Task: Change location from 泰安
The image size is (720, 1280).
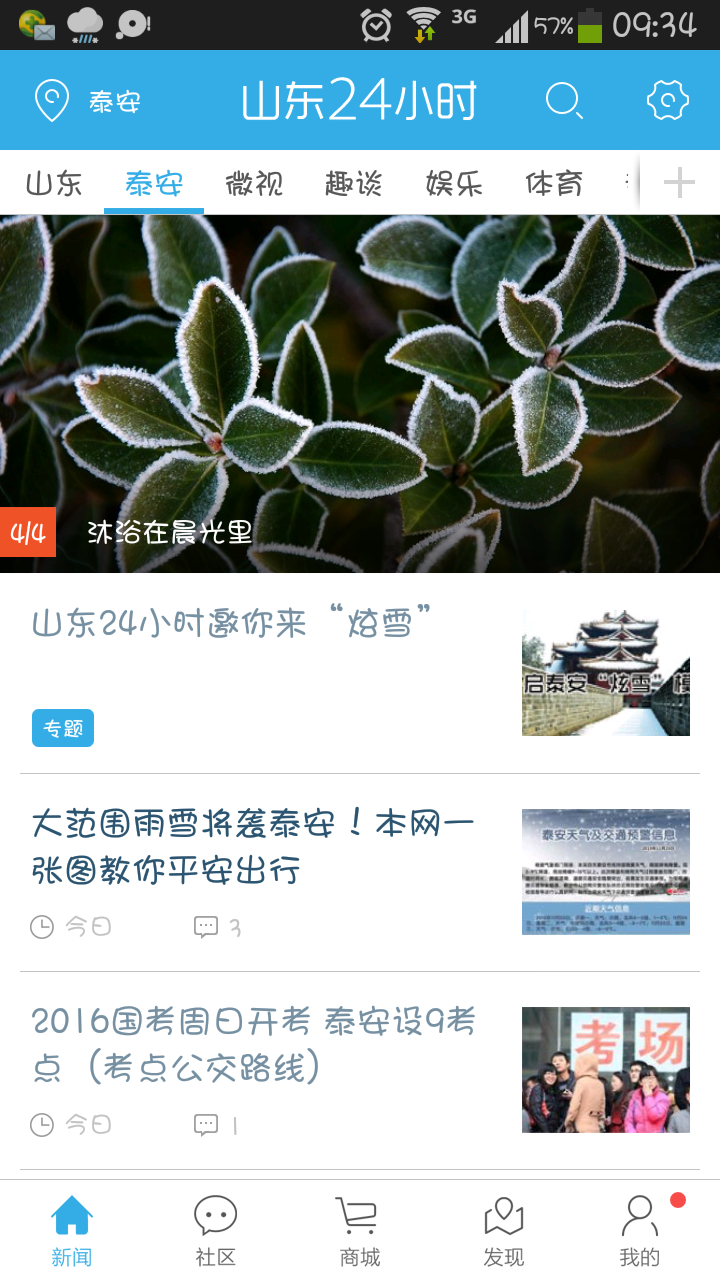Action: pyautogui.click(x=87, y=101)
